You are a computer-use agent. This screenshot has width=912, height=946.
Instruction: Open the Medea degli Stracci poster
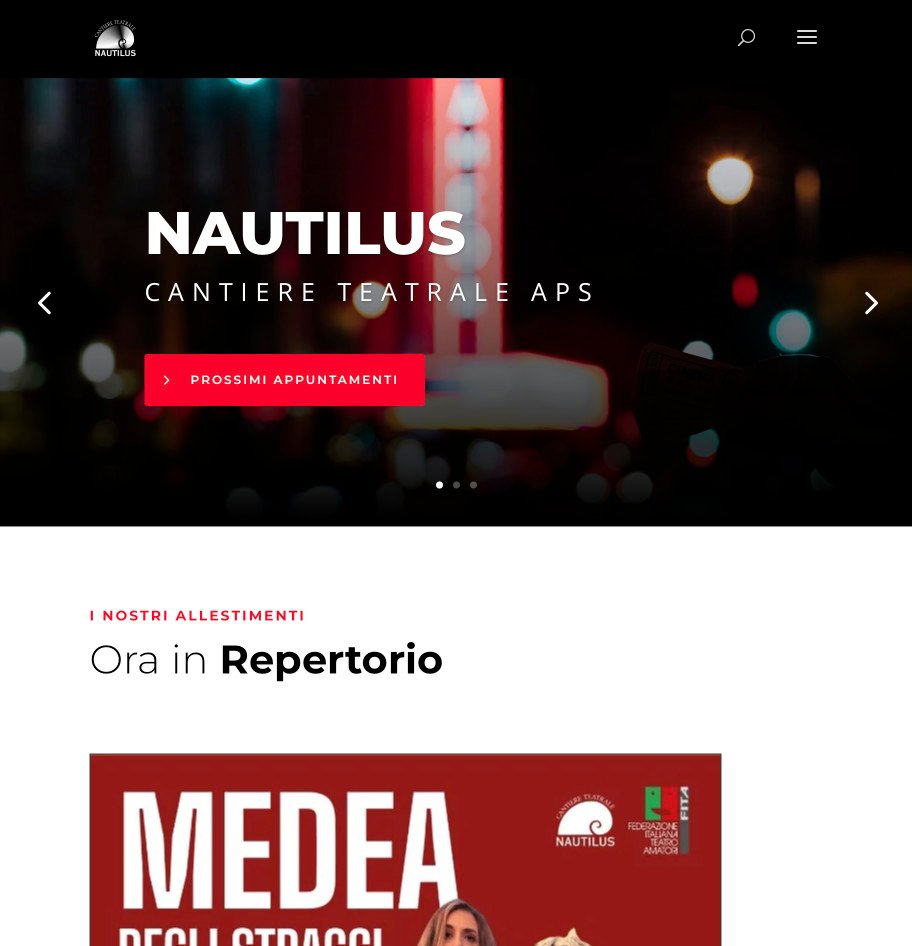click(x=405, y=849)
